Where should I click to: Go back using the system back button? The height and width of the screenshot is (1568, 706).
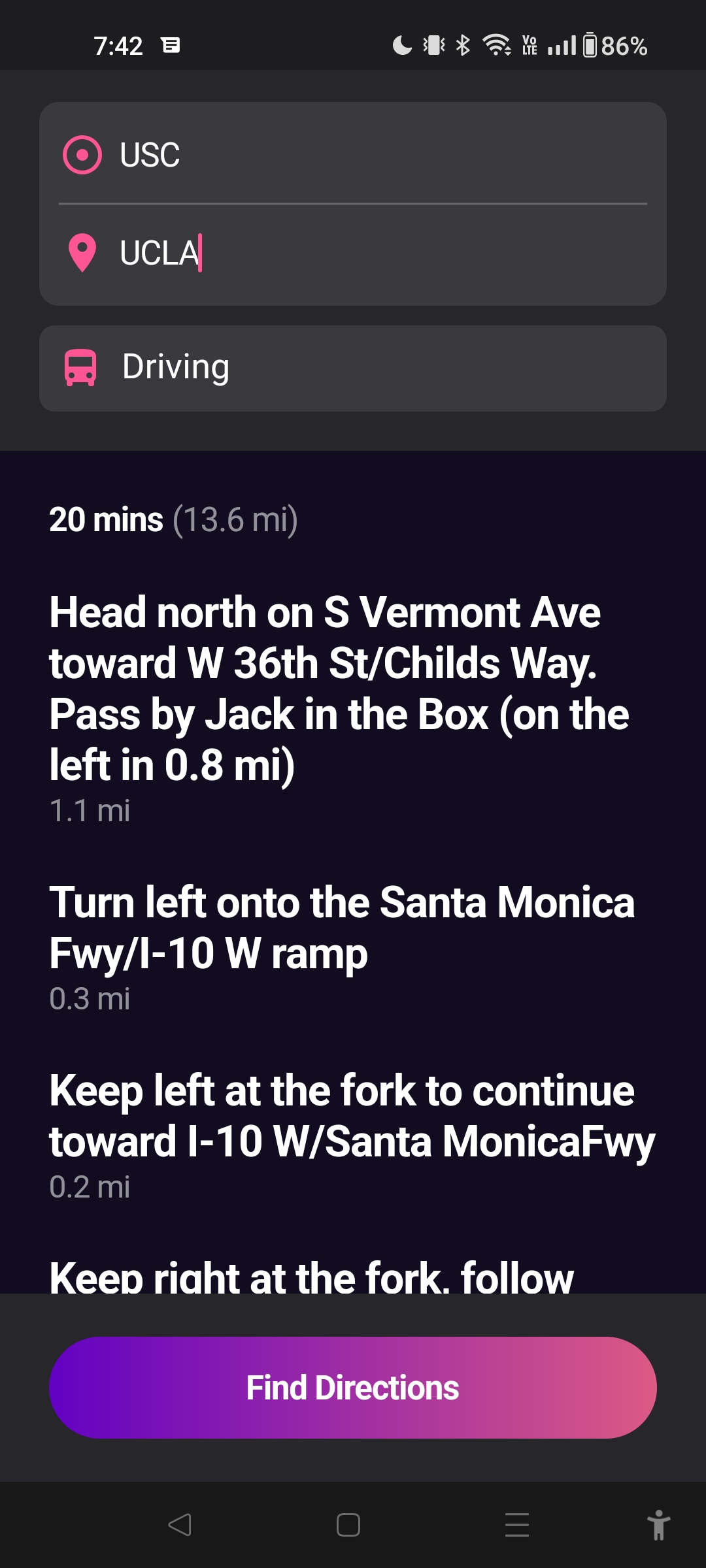tap(180, 1525)
